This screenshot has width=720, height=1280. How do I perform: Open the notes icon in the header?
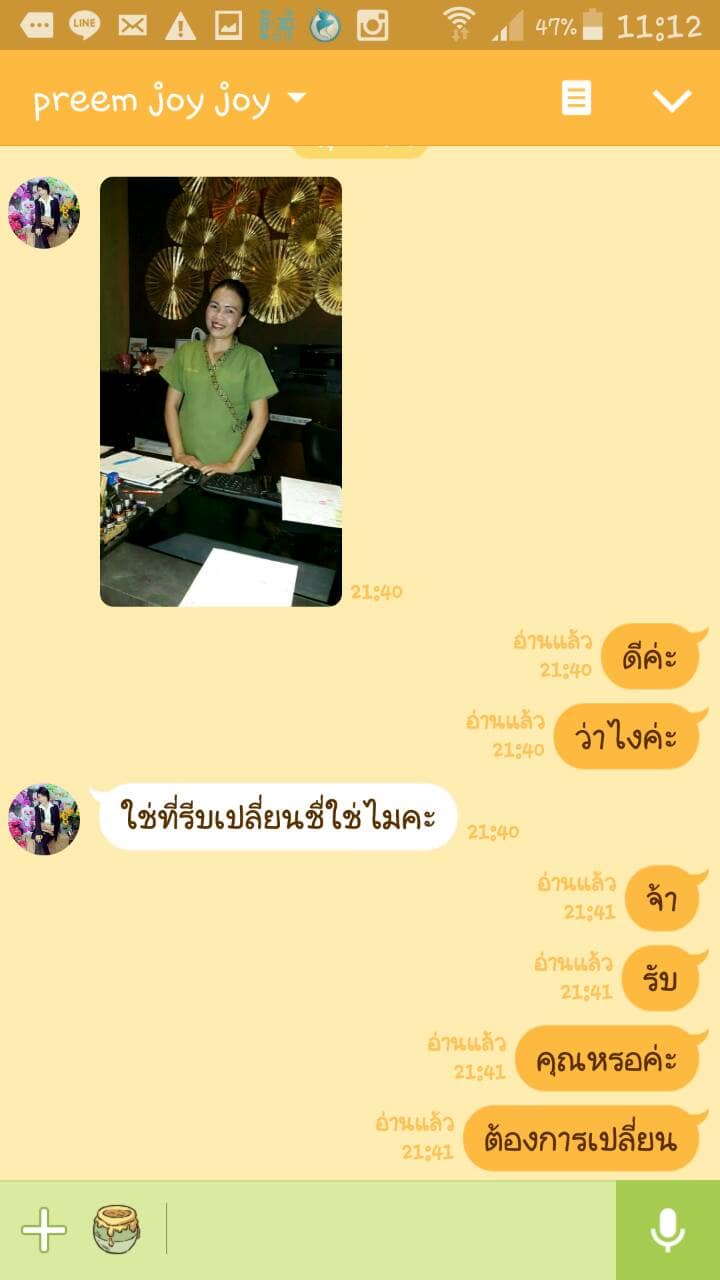(576, 98)
